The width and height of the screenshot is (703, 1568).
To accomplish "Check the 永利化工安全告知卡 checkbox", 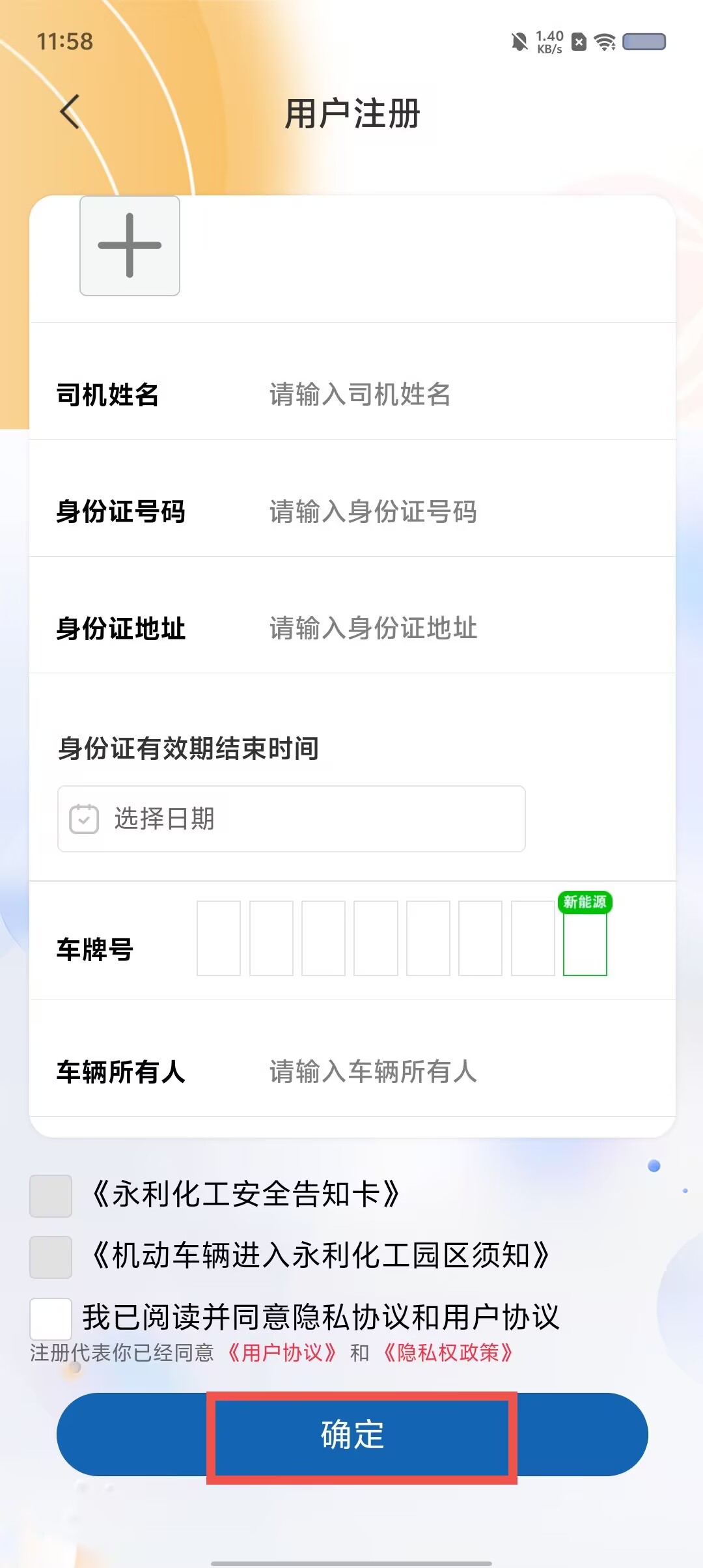I will pyautogui.click(x=51, y=1196).
